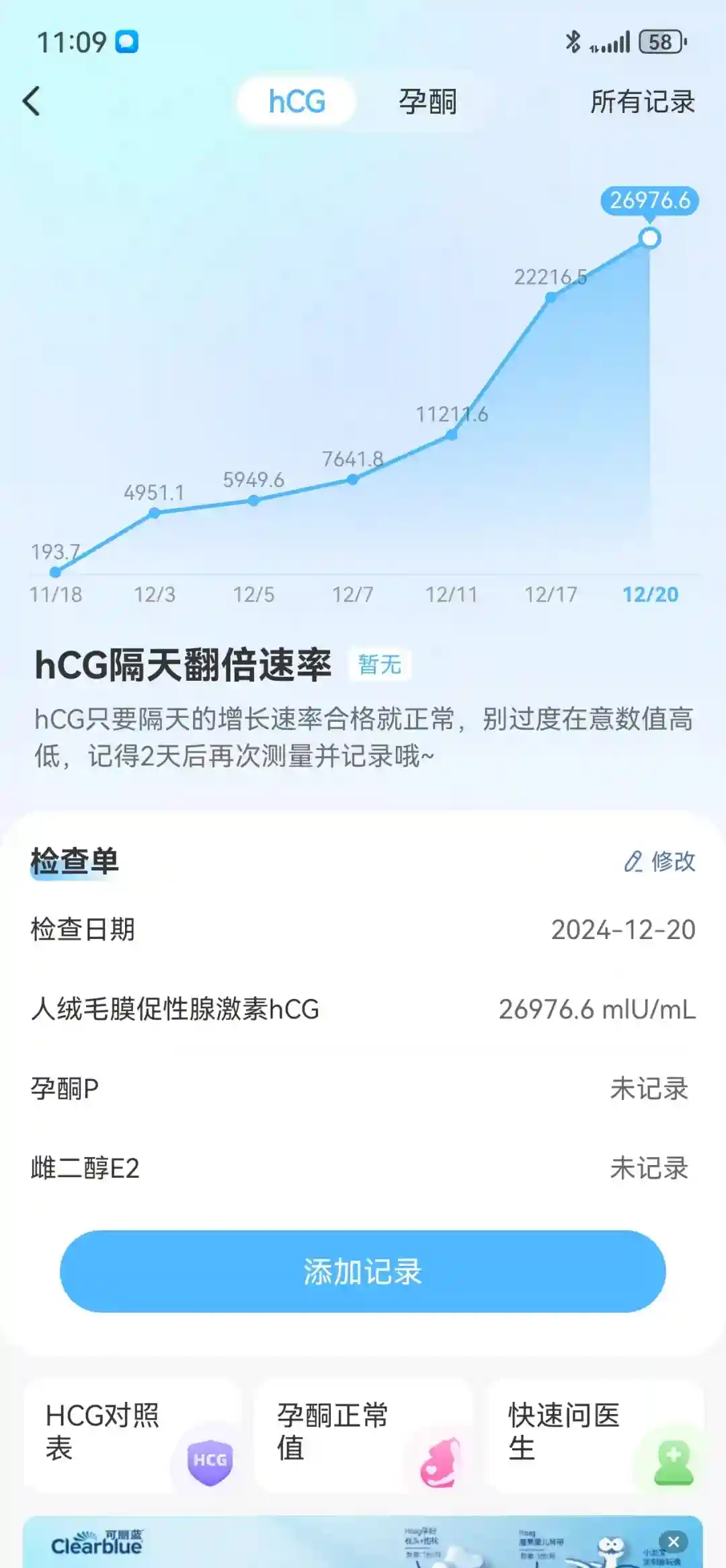Open 所有记录 (all records)
Screen dimensions: 726x1568
tap(642, 102)
